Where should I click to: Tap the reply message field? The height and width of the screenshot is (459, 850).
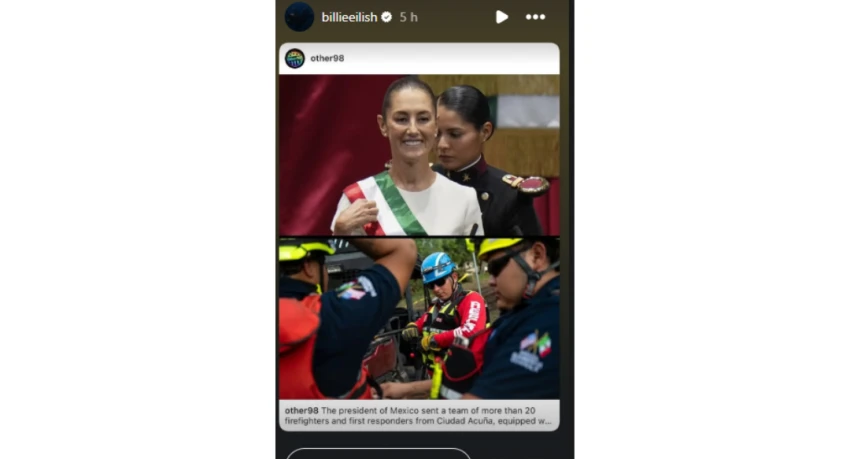point(378,453)
